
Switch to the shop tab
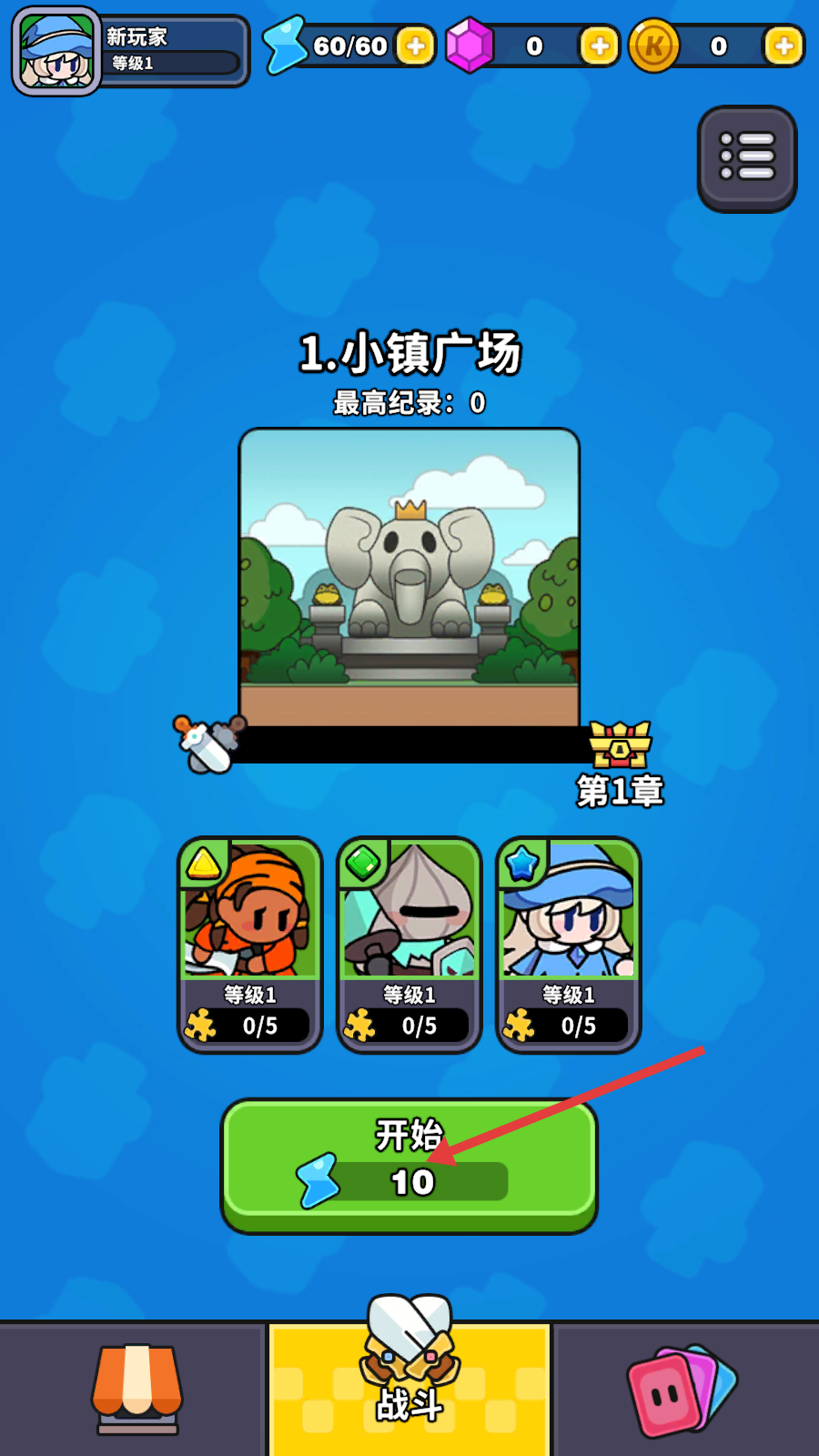point(136,1388)
